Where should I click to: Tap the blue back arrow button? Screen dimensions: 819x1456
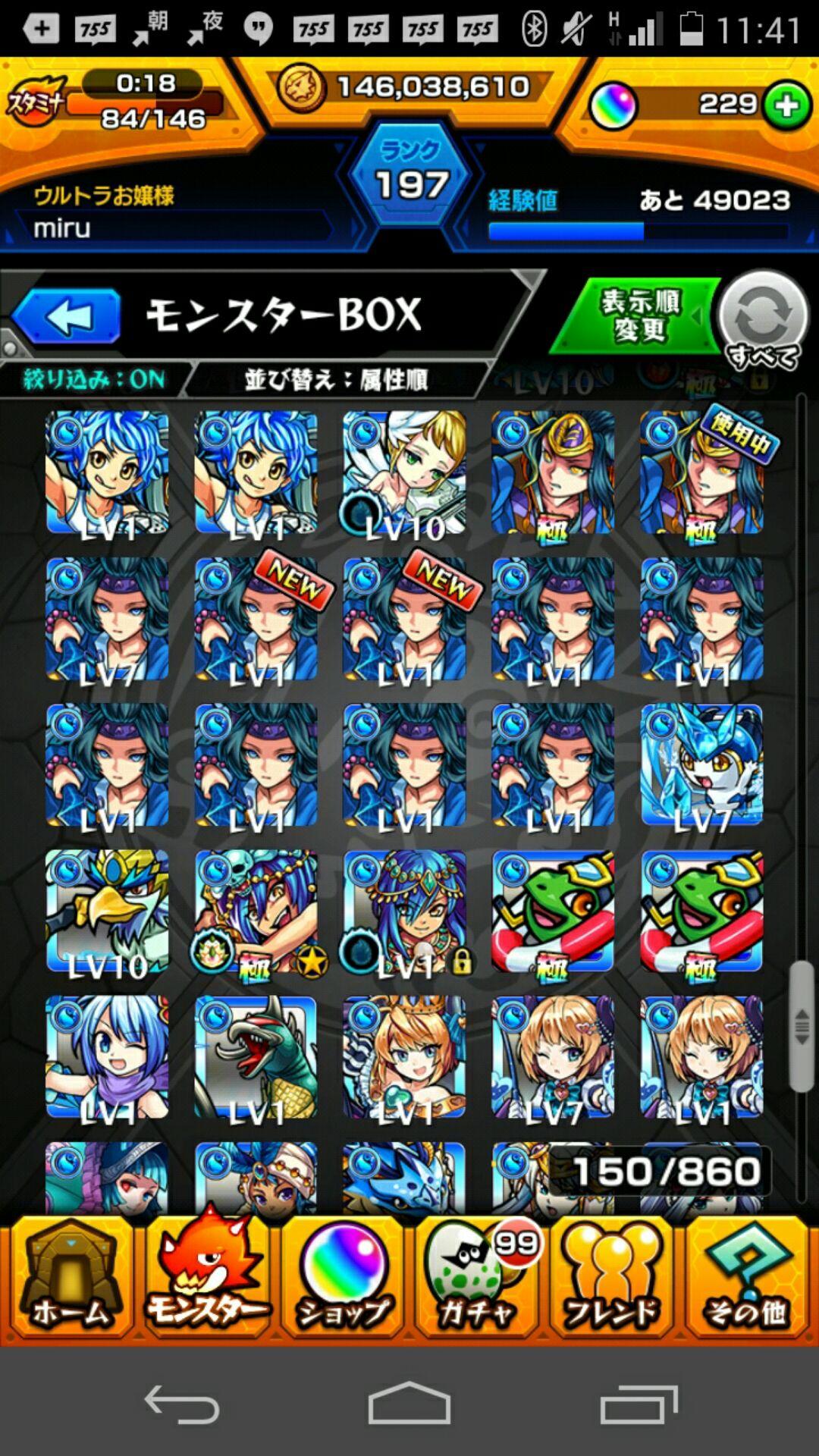[x=67, y=317]
